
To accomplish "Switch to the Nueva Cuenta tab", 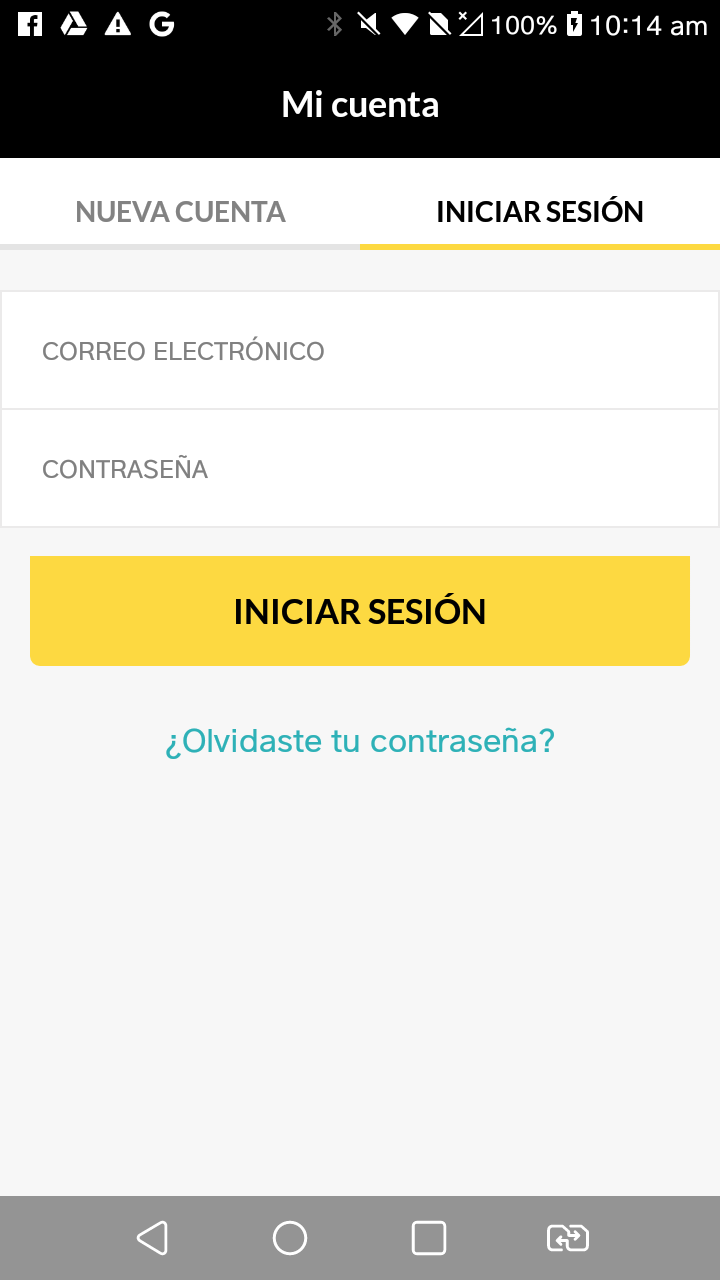I will [x=180, y=211].
